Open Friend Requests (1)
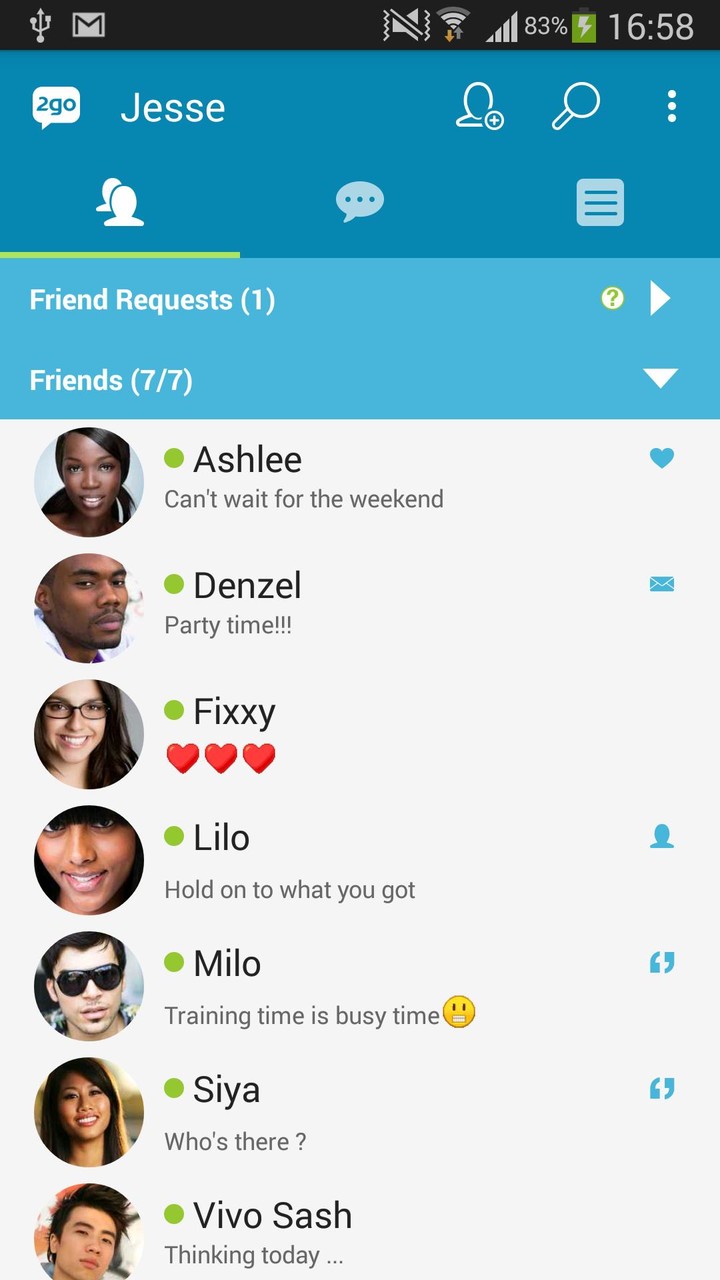 (x=152, y=299)
